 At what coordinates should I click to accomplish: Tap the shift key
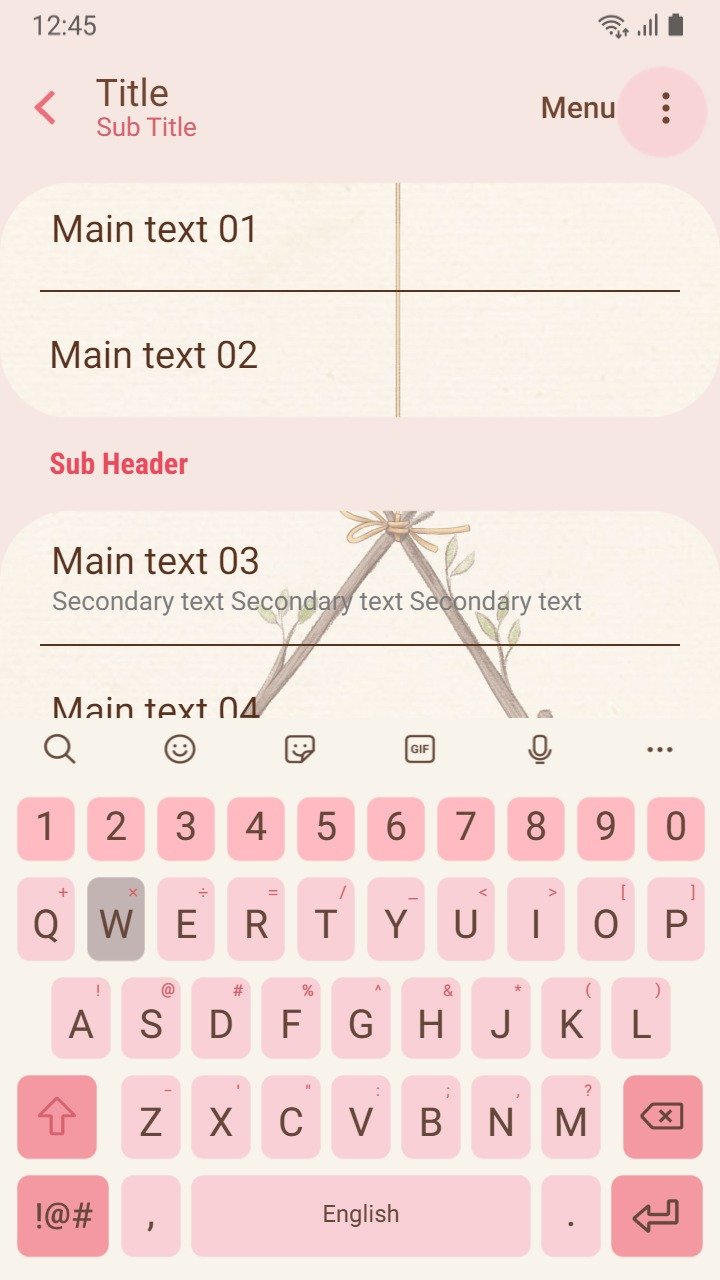pyautogui.click(x=57, y=1117)
